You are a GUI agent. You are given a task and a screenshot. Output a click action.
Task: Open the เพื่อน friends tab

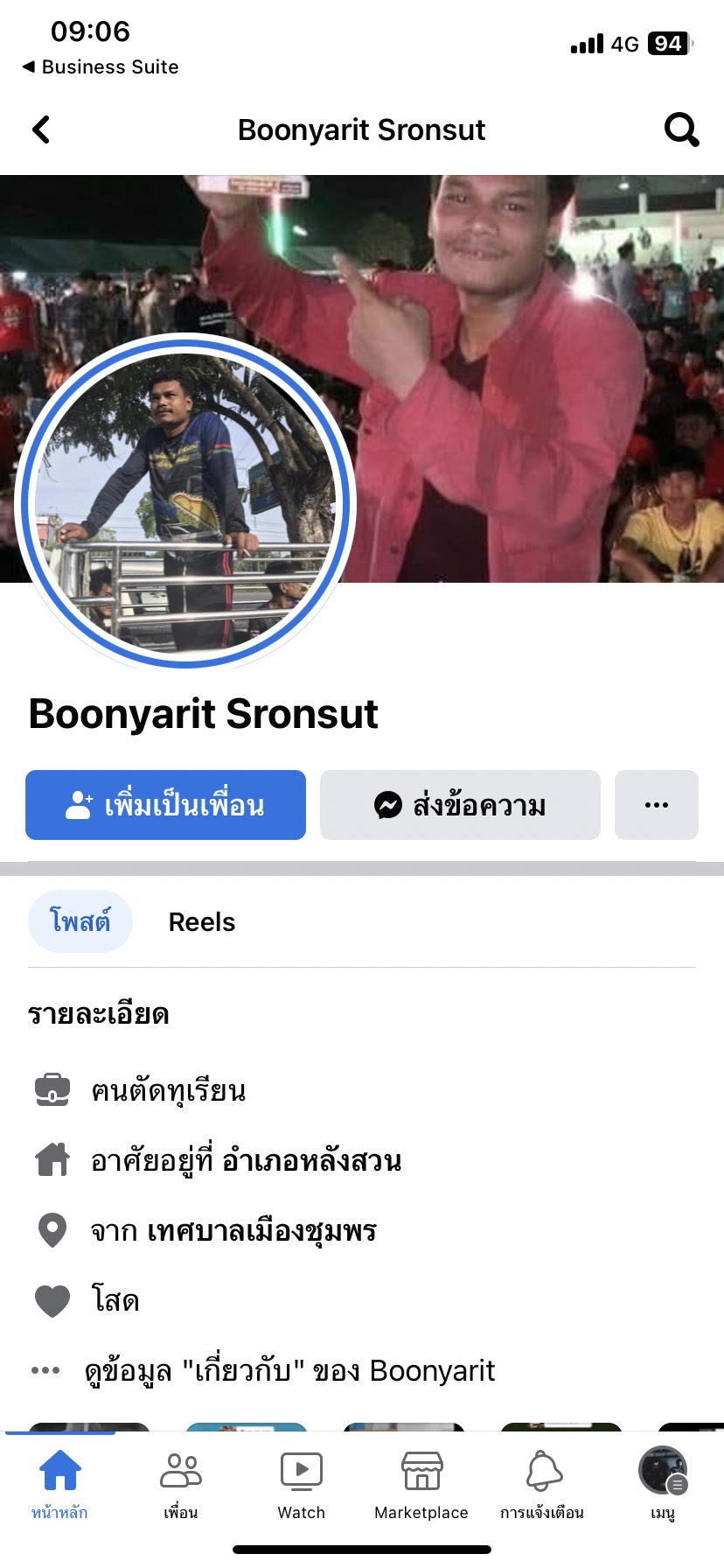pos(181,1482)
